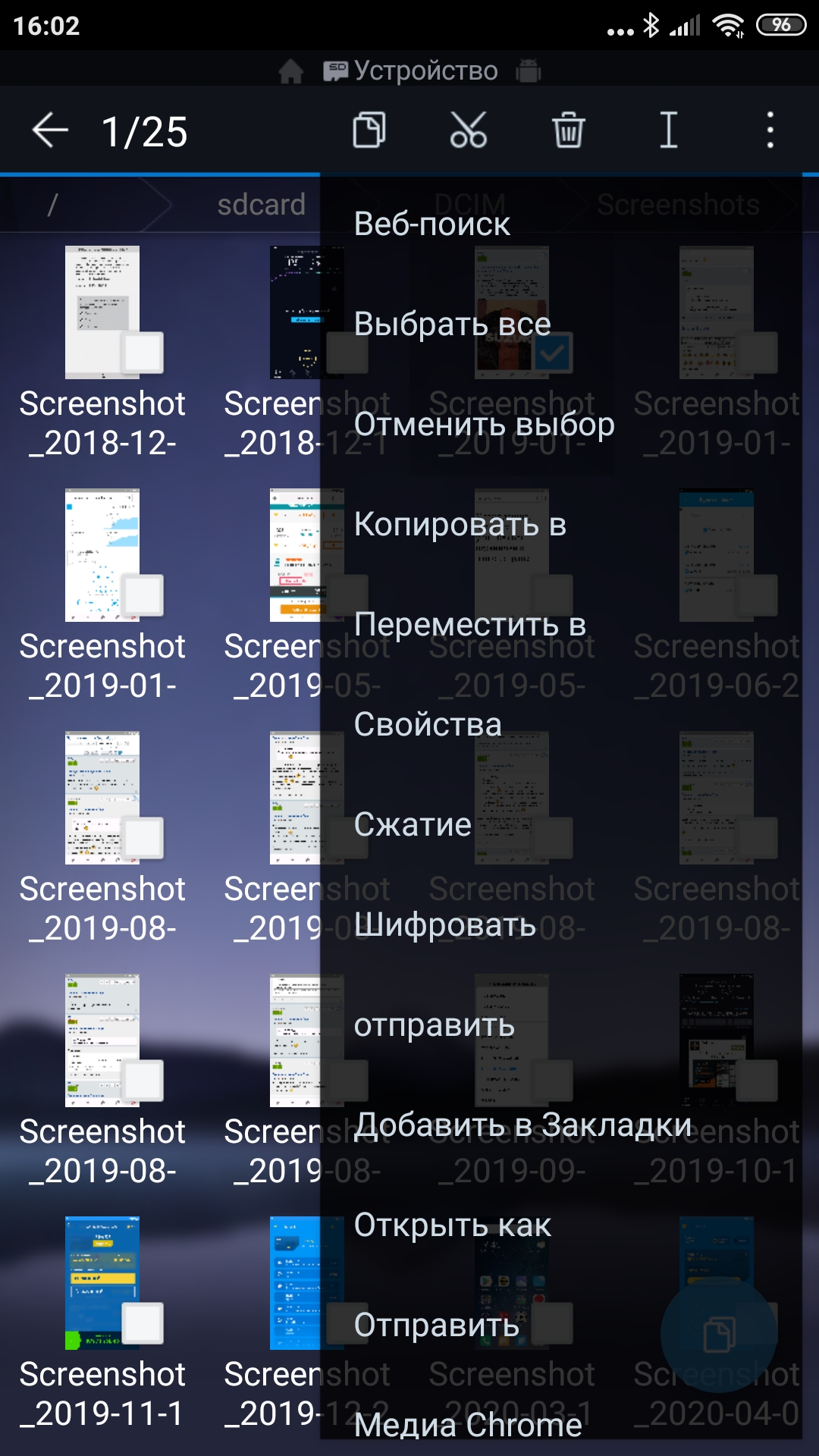Cut selected file with scissors icon
The width and height of the screenshot is (819, 1456).
(469, 130)
